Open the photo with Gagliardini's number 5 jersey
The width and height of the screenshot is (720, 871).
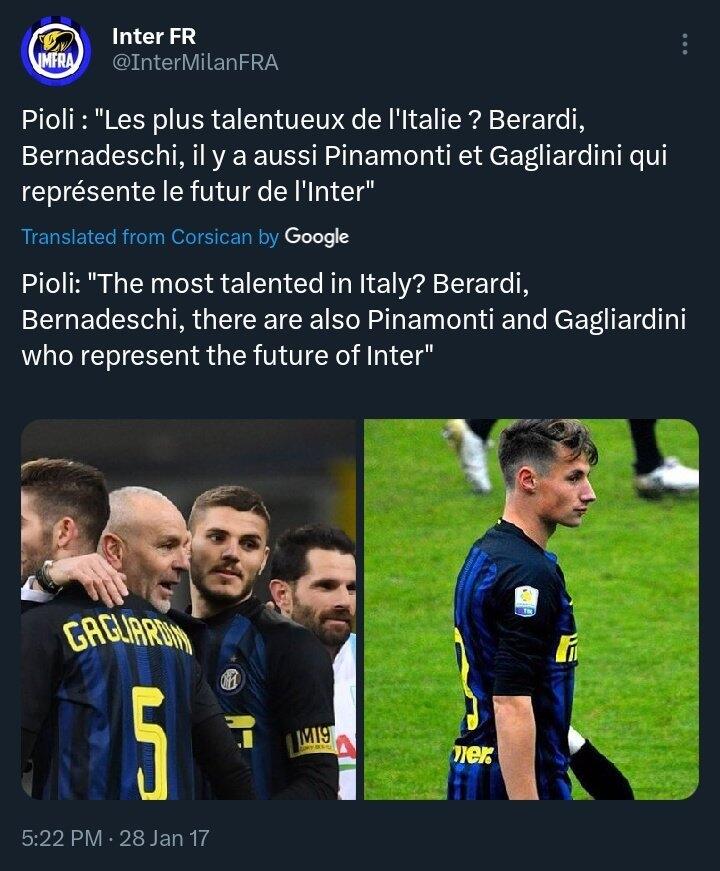point(188,609)
